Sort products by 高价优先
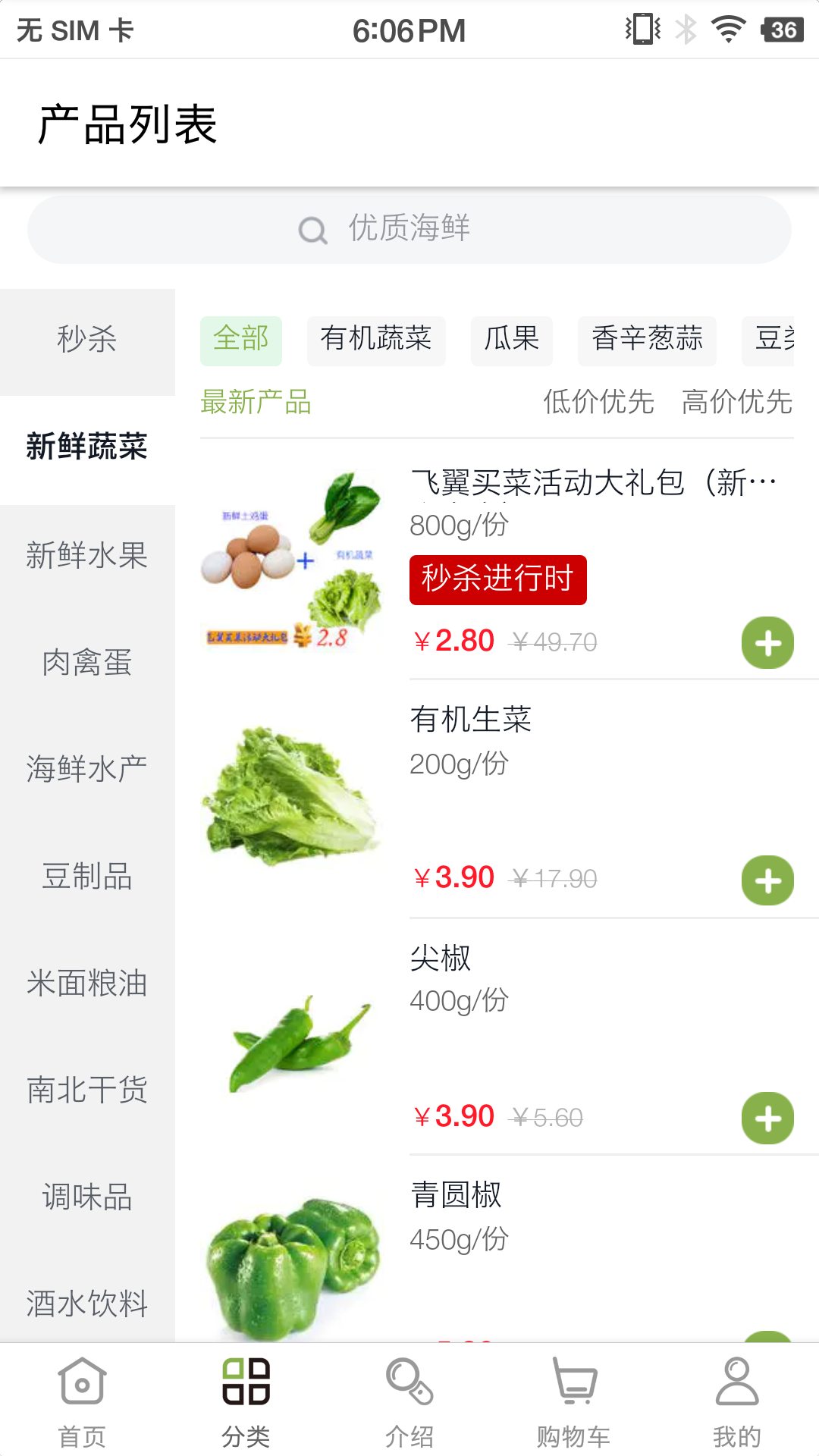 tap(736, 402)
